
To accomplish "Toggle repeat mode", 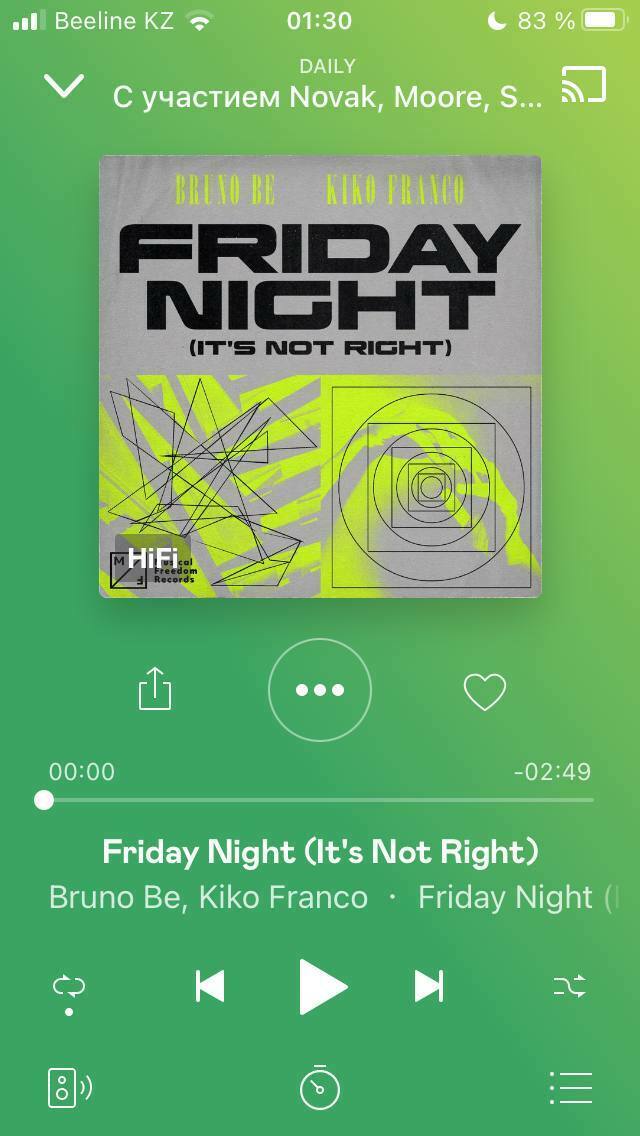I will click(69, 987).
